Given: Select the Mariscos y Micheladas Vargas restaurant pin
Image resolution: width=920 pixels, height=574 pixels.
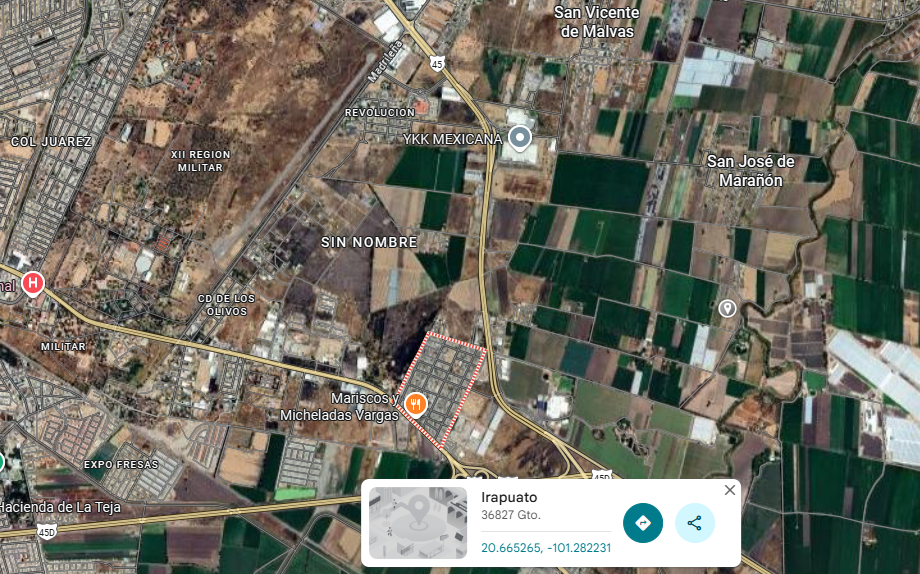Looking at the screenshot, I should (x=416, y=404).
